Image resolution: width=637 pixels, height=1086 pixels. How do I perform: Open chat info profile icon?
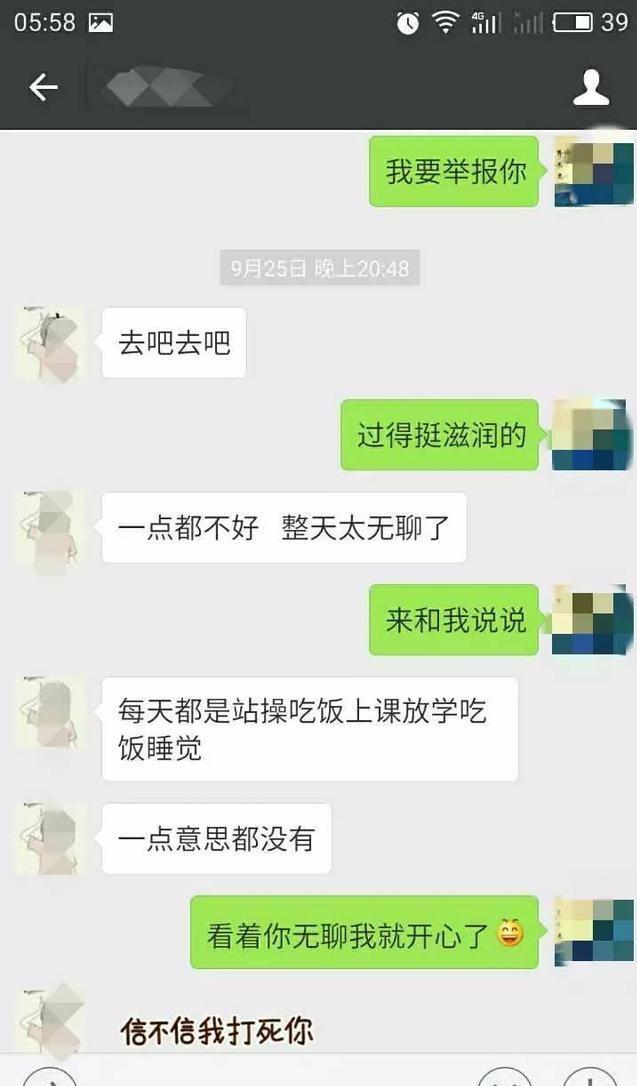pos(591,88)
